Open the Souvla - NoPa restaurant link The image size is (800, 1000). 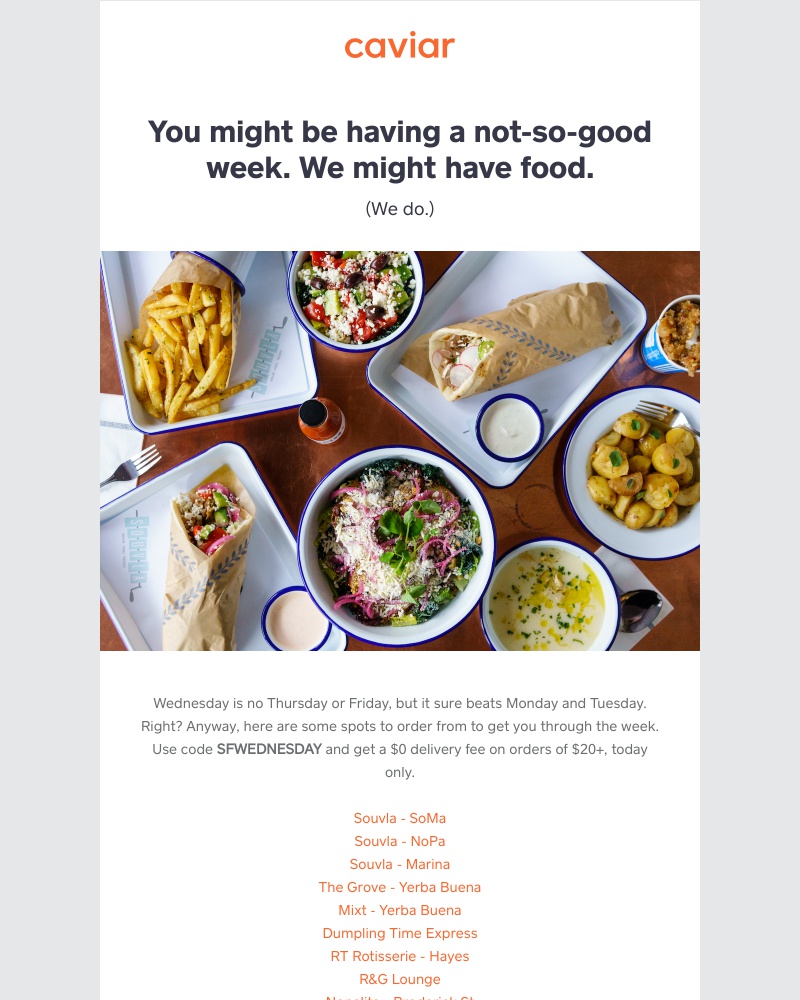(399, 841)
